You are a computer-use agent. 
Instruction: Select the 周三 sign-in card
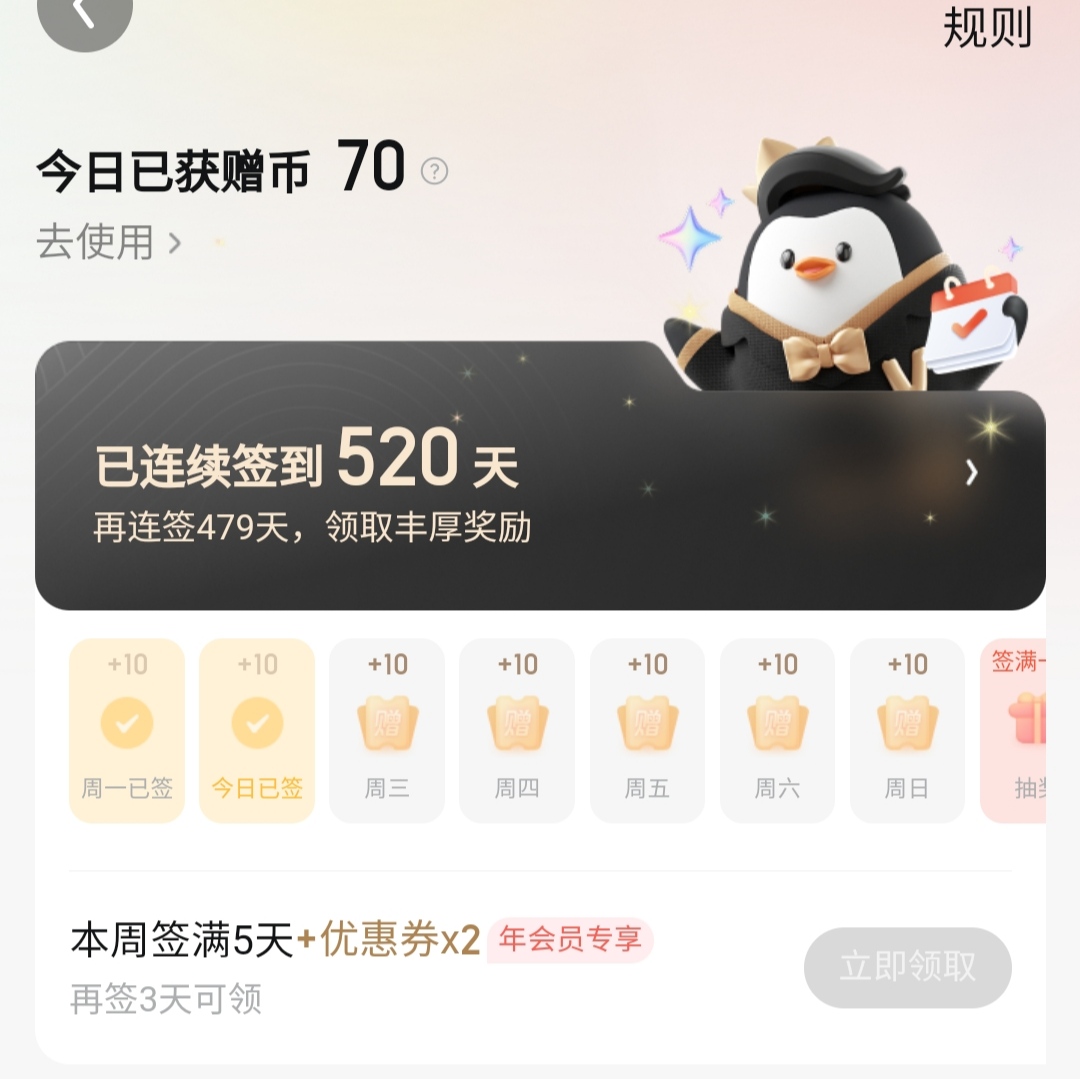click(x=387, y=730)
